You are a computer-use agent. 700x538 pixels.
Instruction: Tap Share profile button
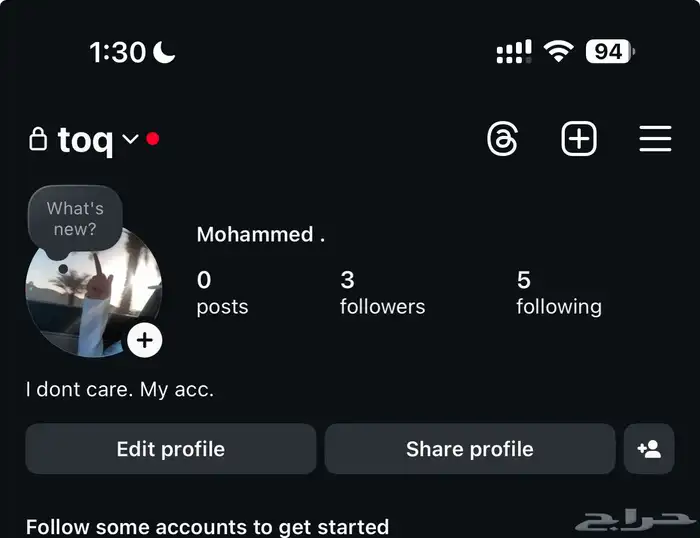(x=469, y=449)
